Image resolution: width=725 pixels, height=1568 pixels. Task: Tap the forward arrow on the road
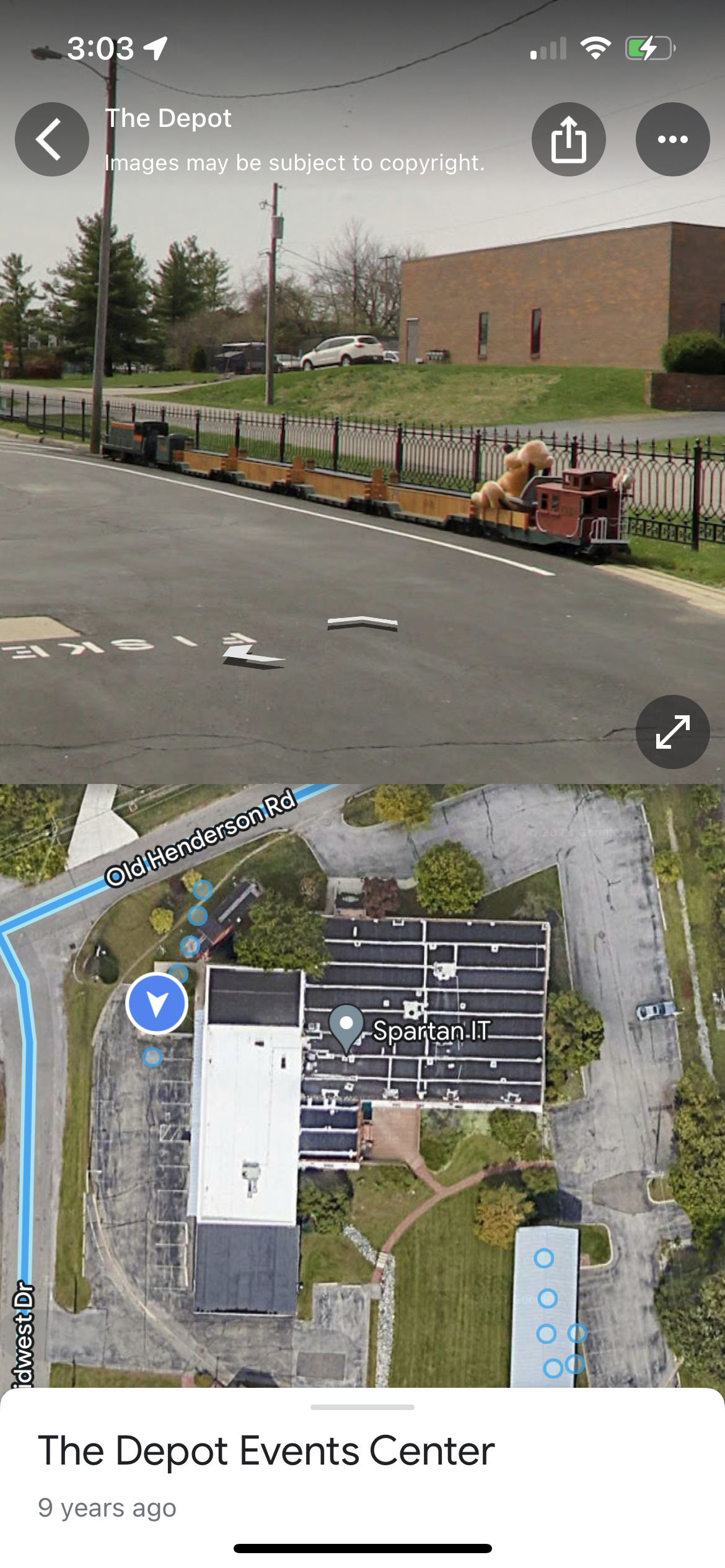tap(362, 624)
